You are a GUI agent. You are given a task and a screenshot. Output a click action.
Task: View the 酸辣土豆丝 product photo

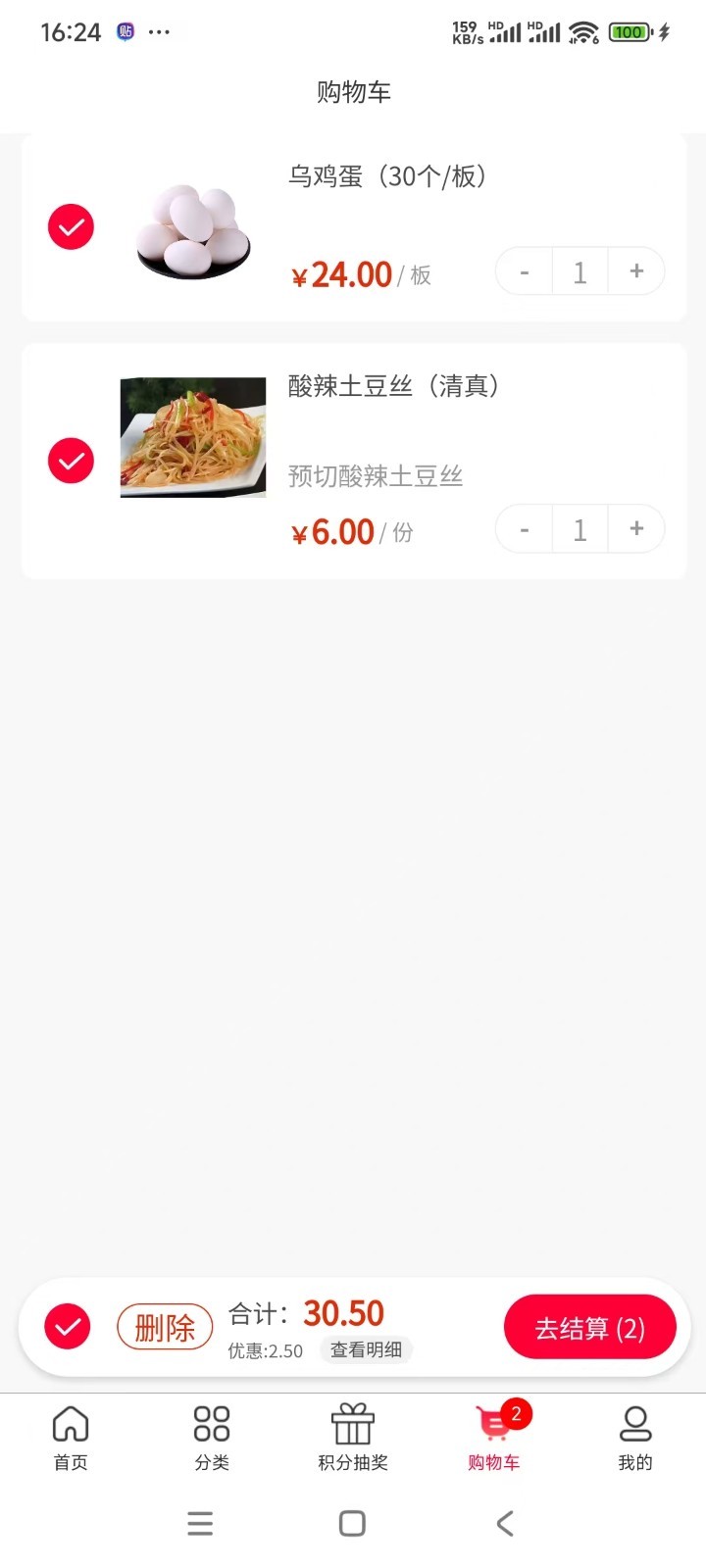coord(193,437)
